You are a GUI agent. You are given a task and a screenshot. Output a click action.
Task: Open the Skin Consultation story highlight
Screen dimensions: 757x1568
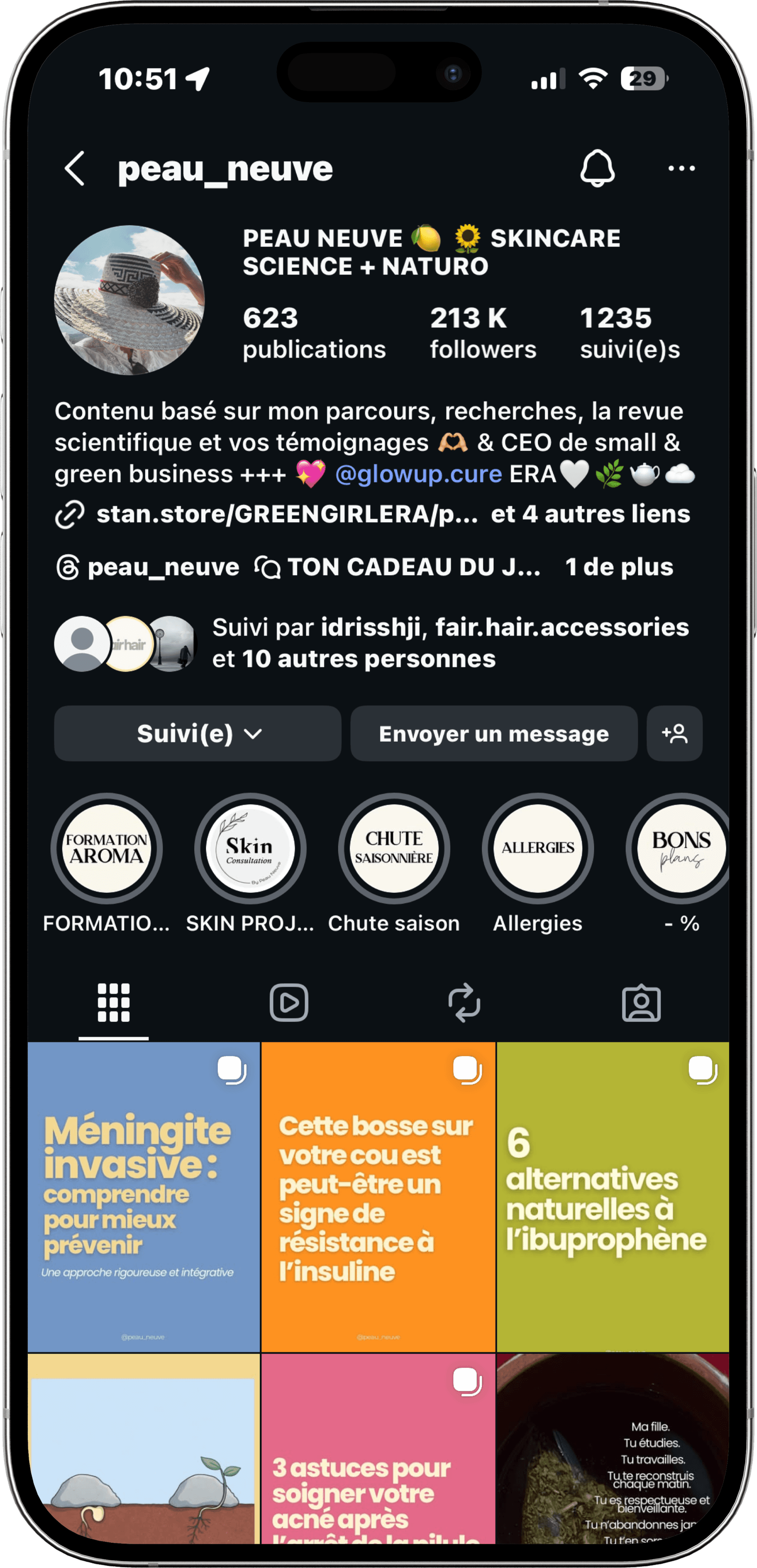point(250,849)
